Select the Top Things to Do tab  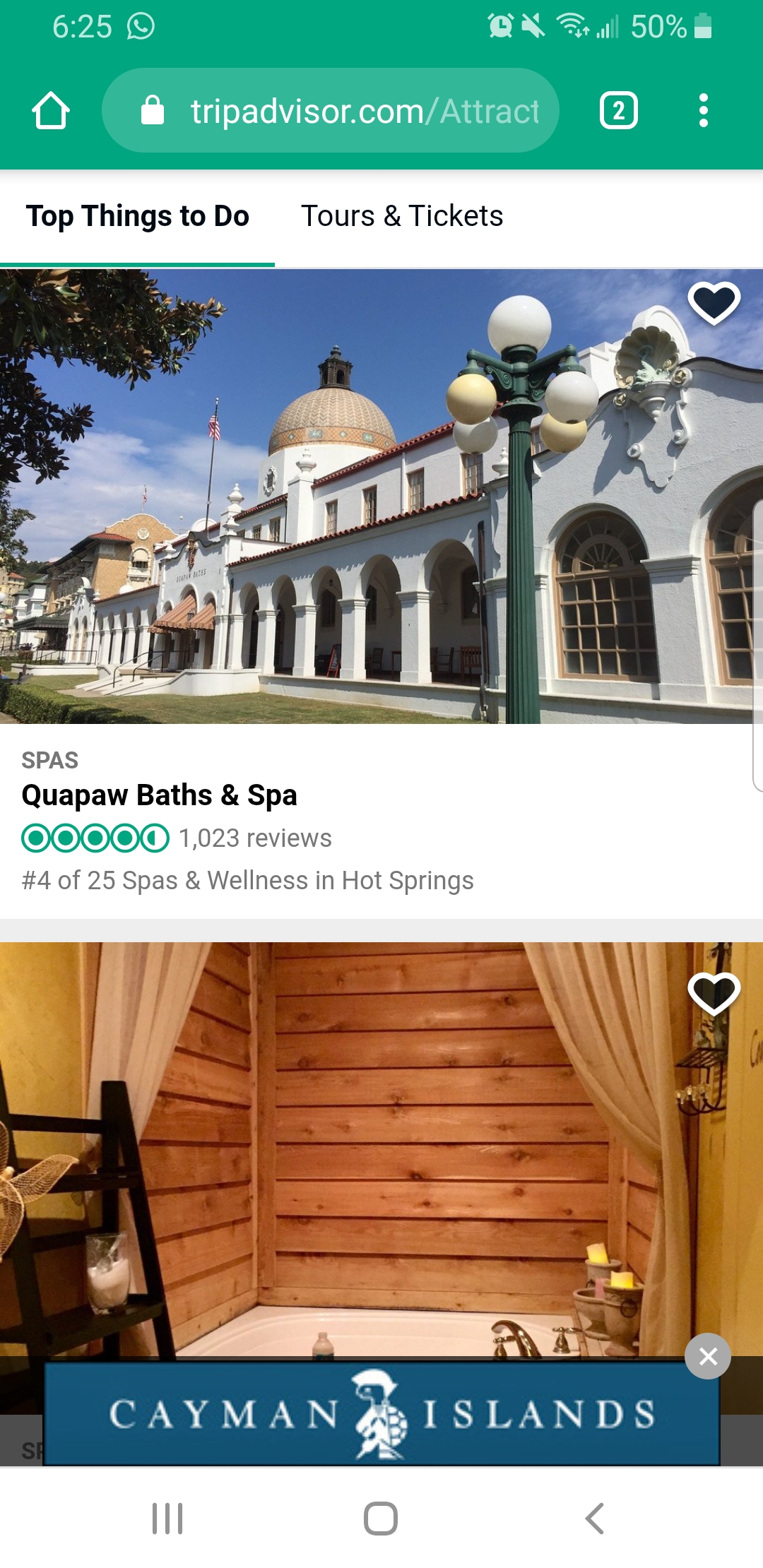[138, 216]
